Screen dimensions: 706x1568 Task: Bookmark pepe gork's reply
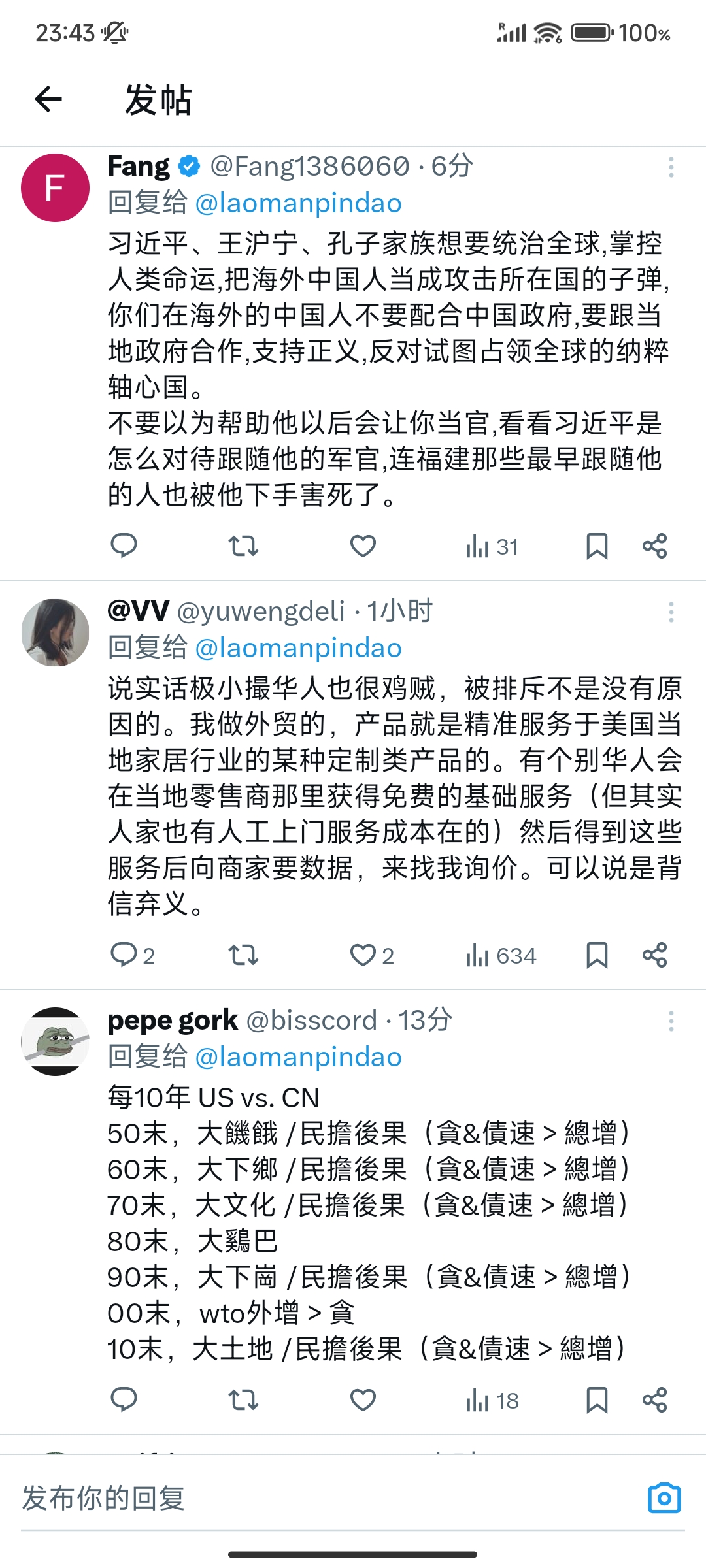click(597, 1400)
